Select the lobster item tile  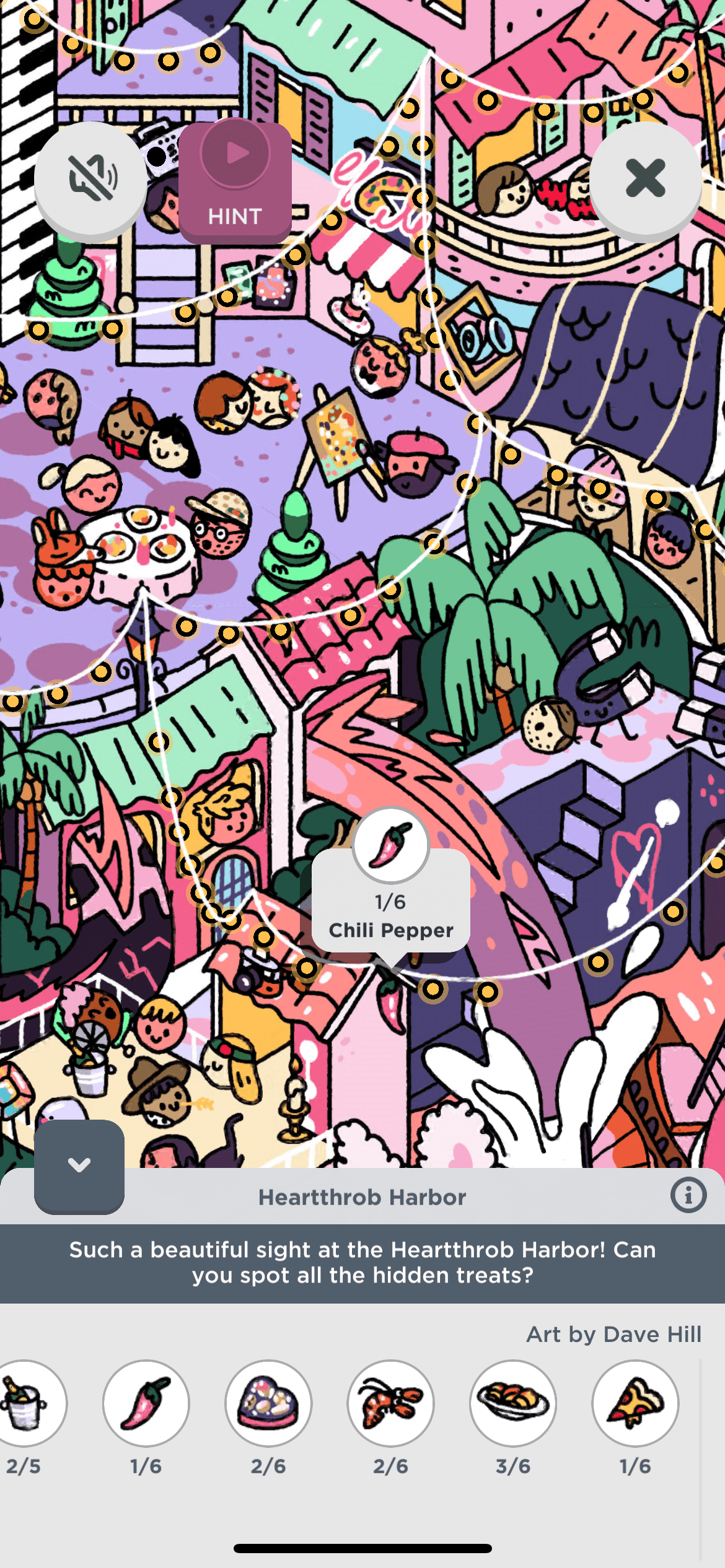click(390, 1403)
